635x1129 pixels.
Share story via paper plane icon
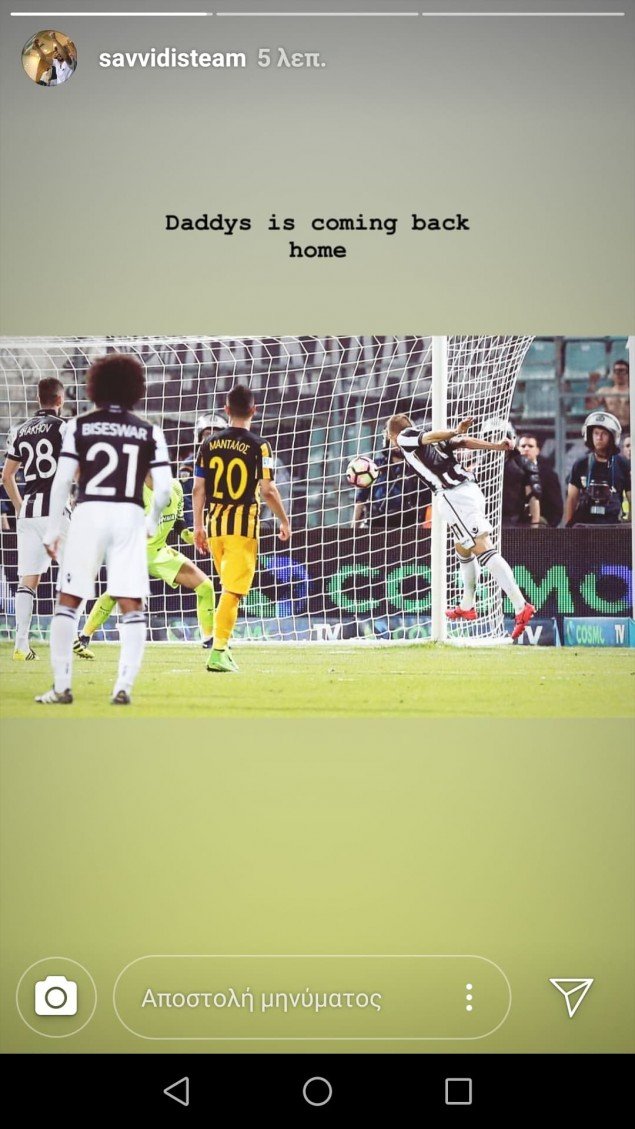pyautogui.click(x=571, y=996)
